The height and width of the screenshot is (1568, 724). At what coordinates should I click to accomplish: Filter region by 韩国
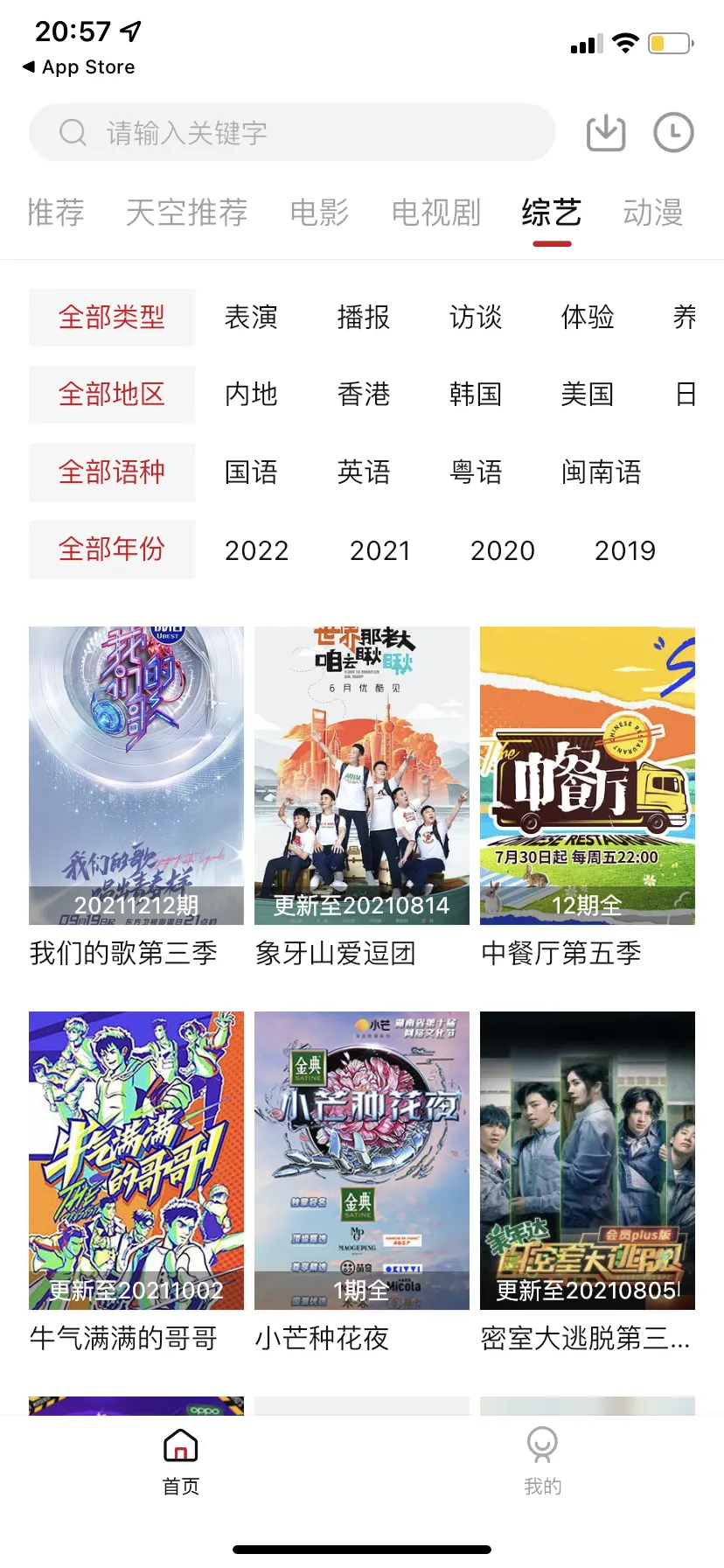[476, 395]
